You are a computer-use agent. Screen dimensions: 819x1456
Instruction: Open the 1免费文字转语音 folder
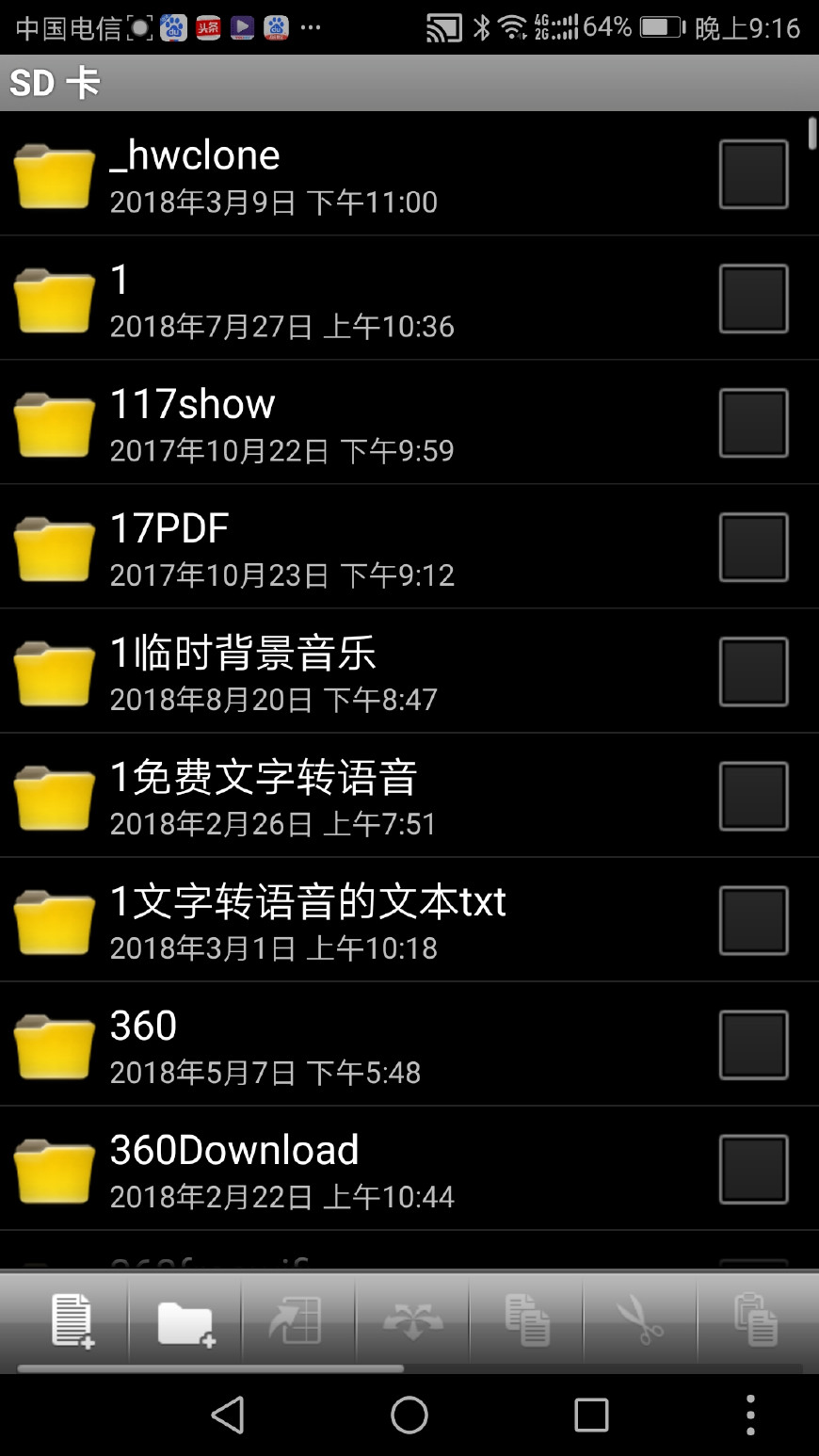coord(53,796)
